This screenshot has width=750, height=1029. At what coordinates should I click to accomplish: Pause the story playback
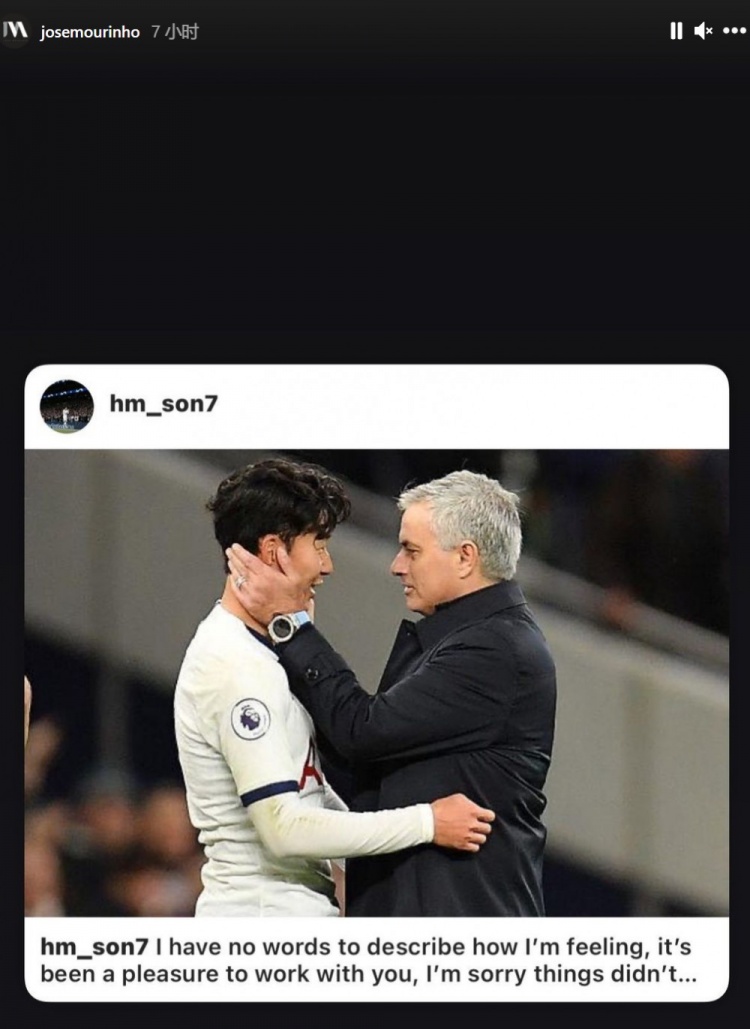click(x=676, y=31)
